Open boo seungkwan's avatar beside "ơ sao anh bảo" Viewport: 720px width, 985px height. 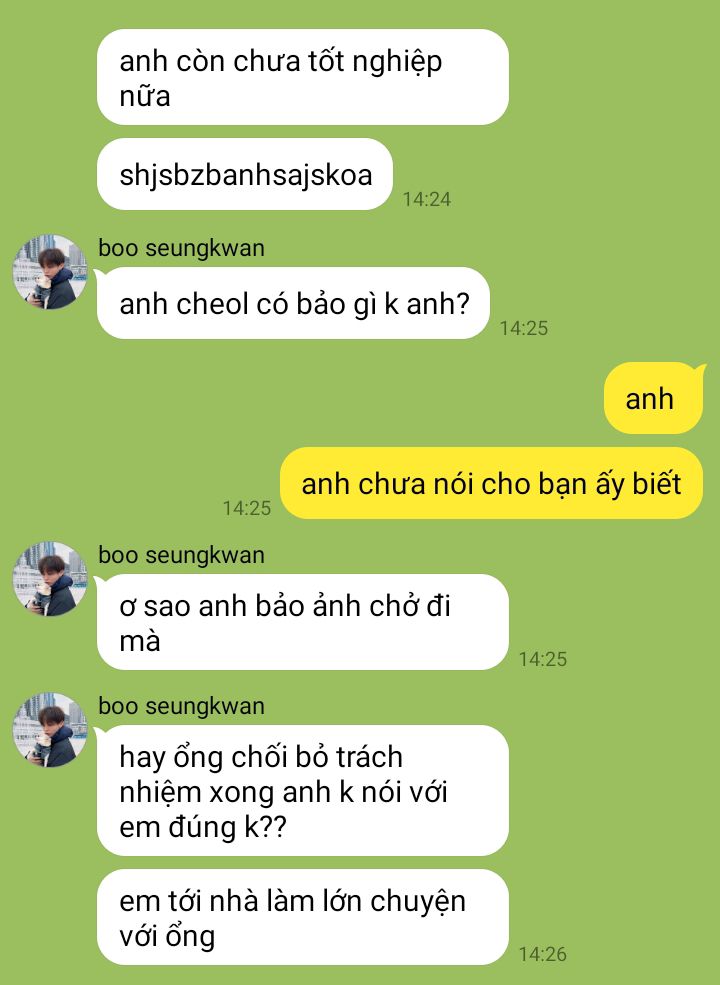click(49, 579)
